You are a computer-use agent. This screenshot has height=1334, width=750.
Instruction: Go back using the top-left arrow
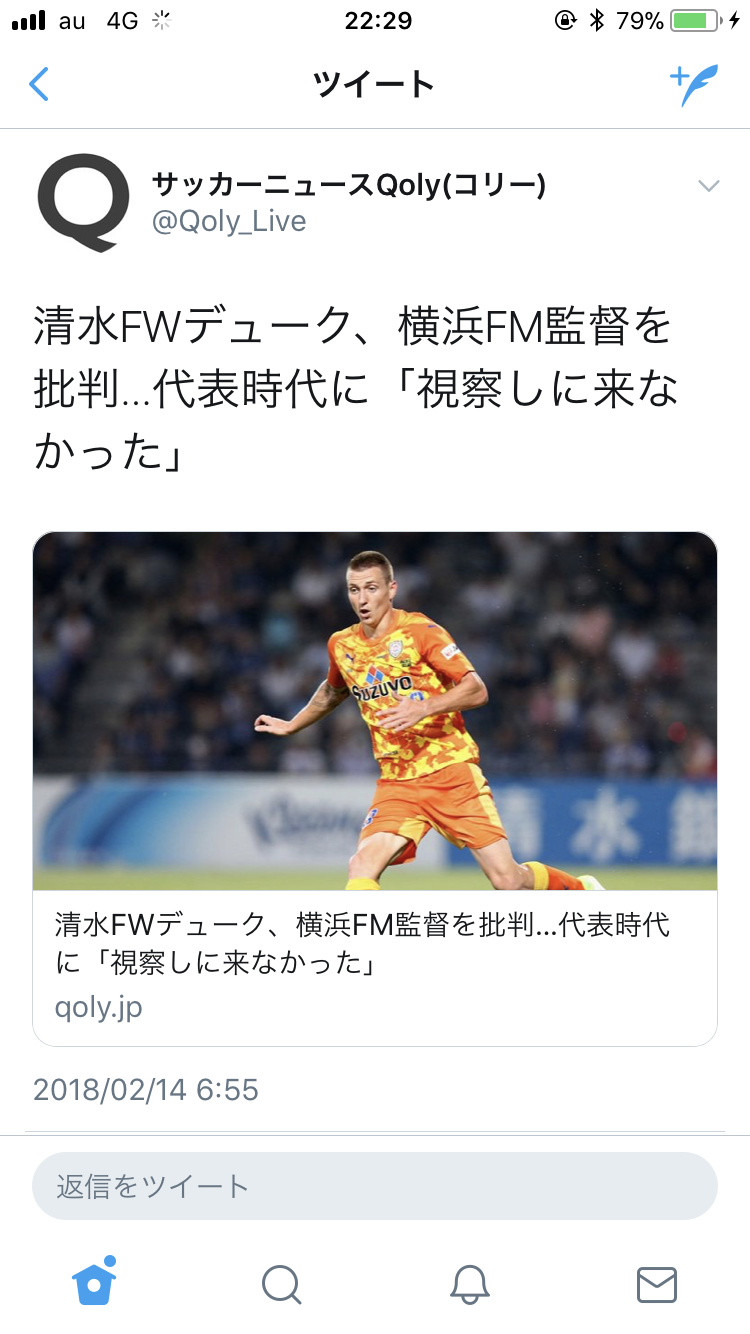point(39,85)
